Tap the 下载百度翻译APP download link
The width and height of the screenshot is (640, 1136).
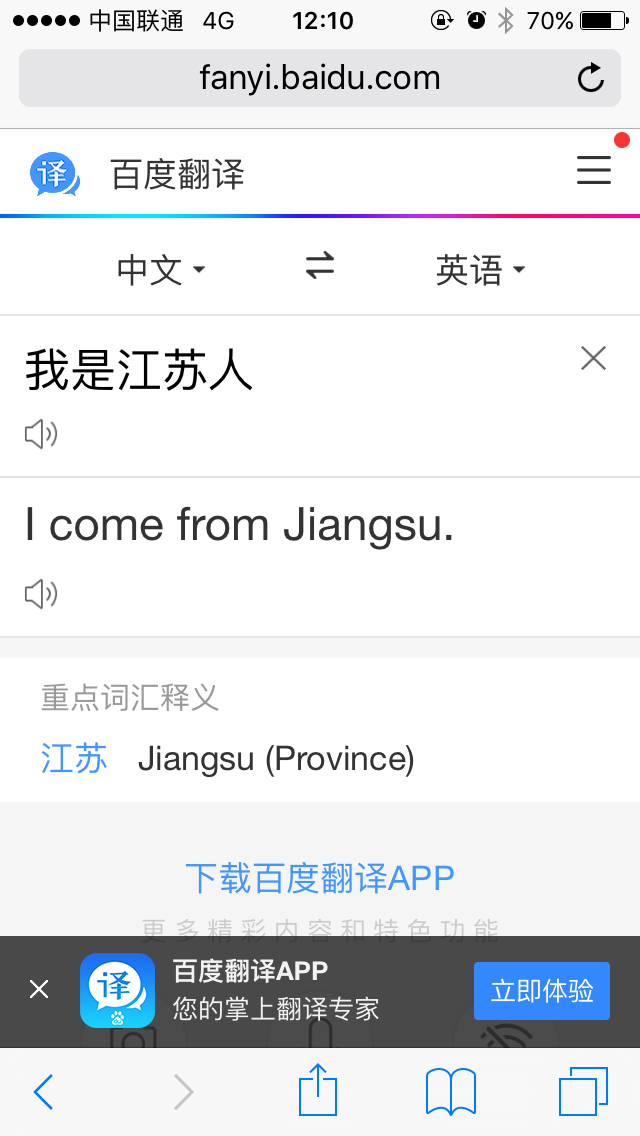point(320,878)
